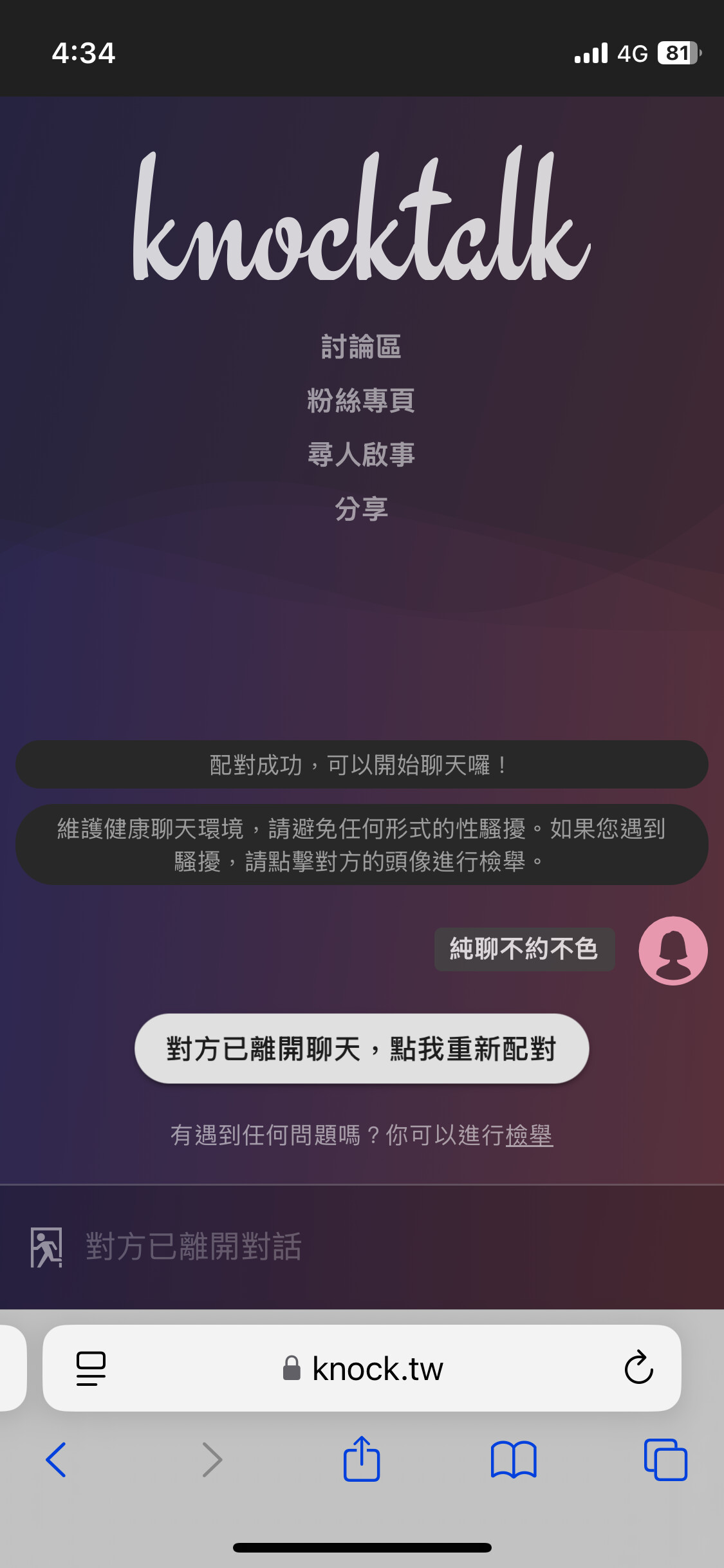Open the 粉絲專頁 fan page link
The height and width of the screenshot is (1568, 724).
click(x=361, y=400)
